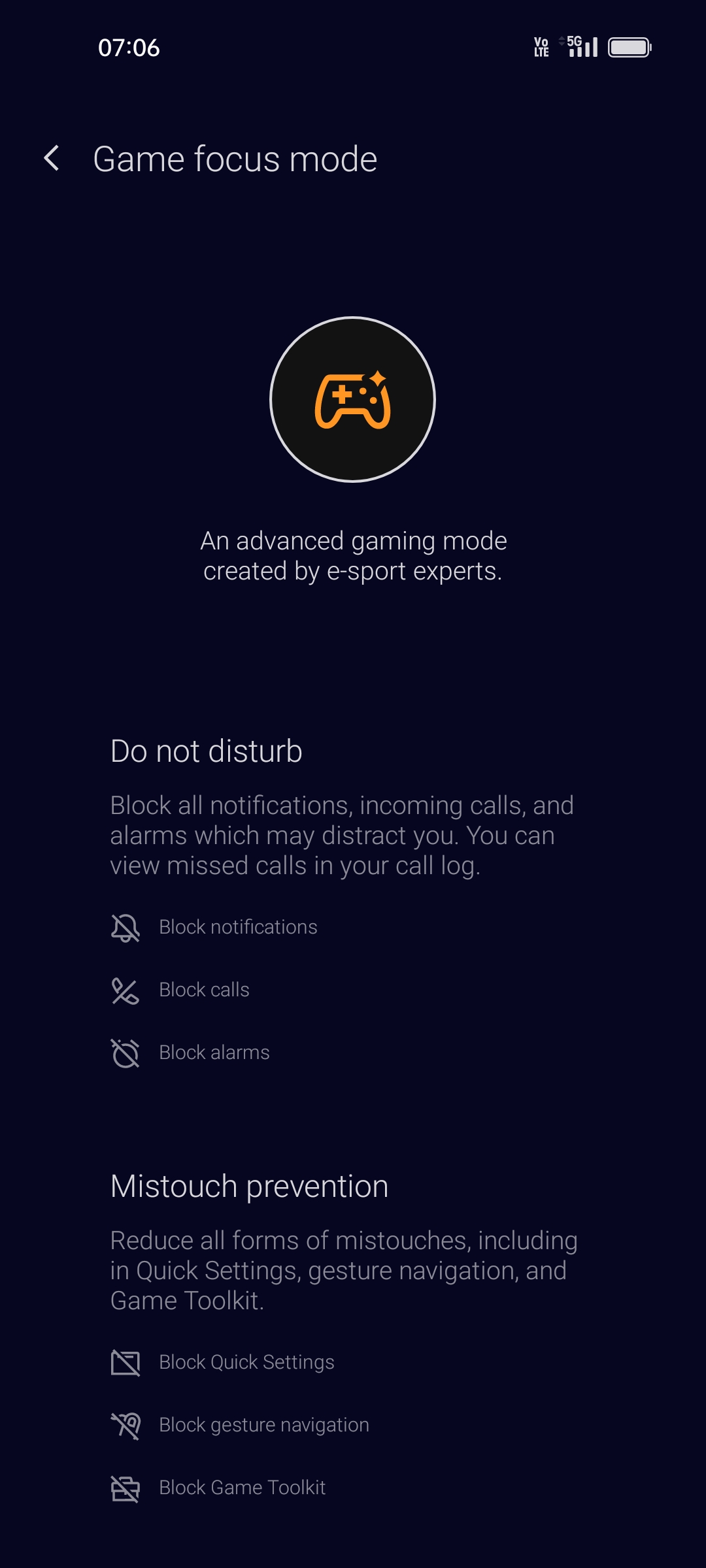Go back from Game focus mode
The width and height of the screenshot is (706, 1568).
click(52, 158)
